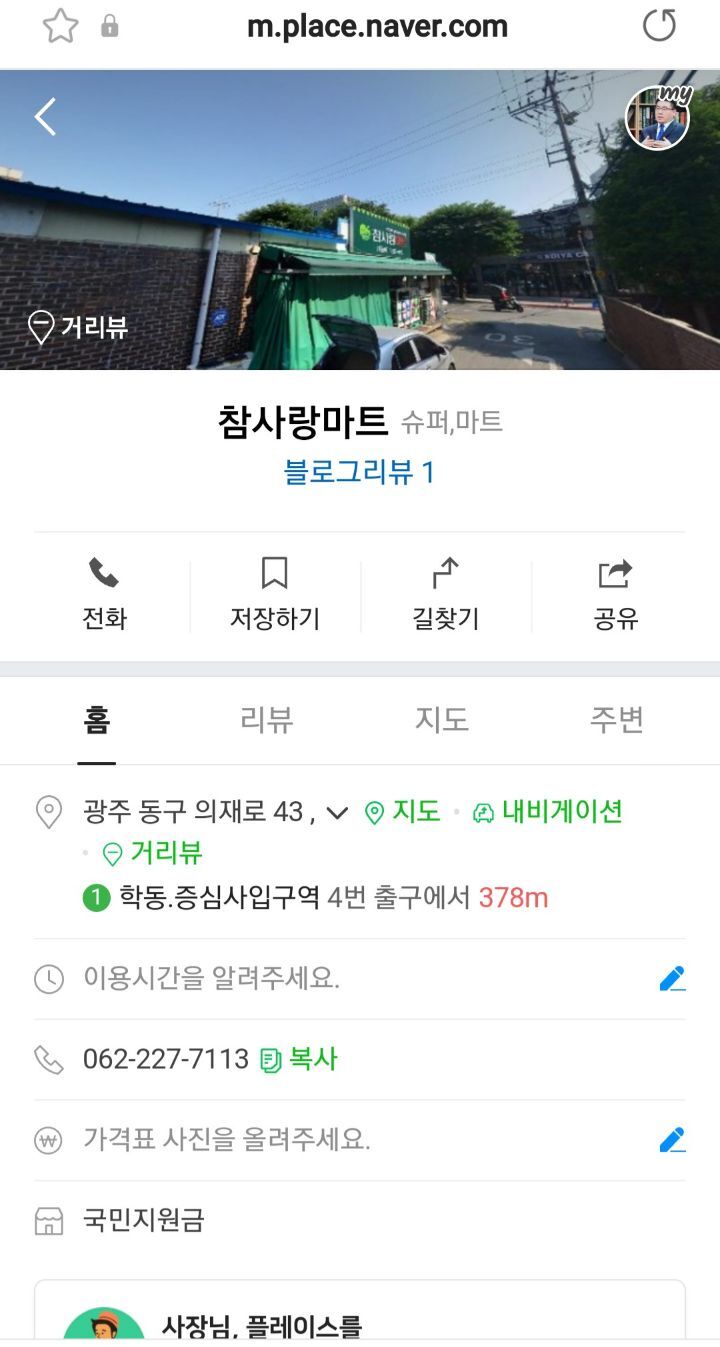This screenshot has height=1347, width=720.
Task: Launch 내비게이션 navigation link
Action: point(547,812)
